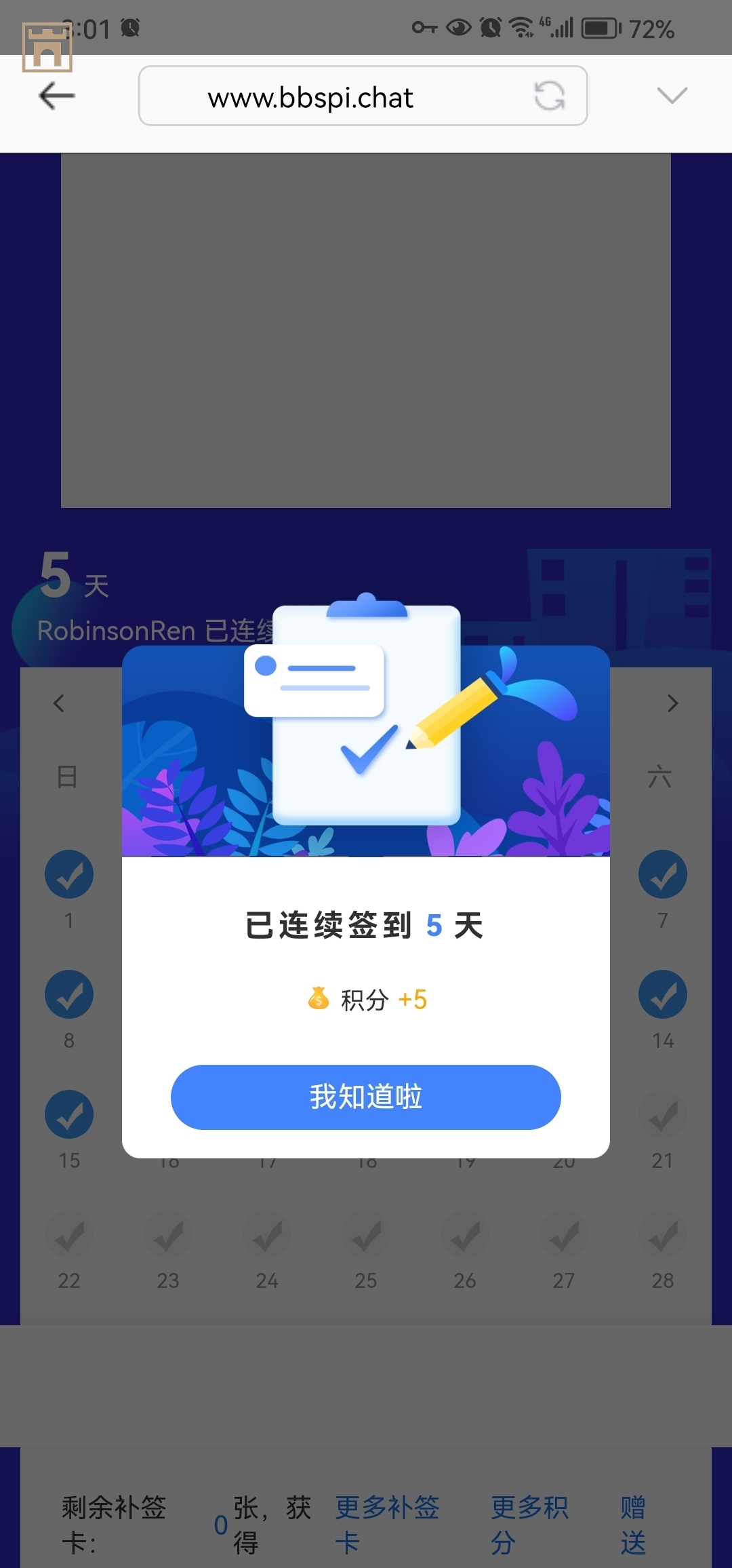
Task: Open the 更多补签卡 link
Action: coord(387,1525)
